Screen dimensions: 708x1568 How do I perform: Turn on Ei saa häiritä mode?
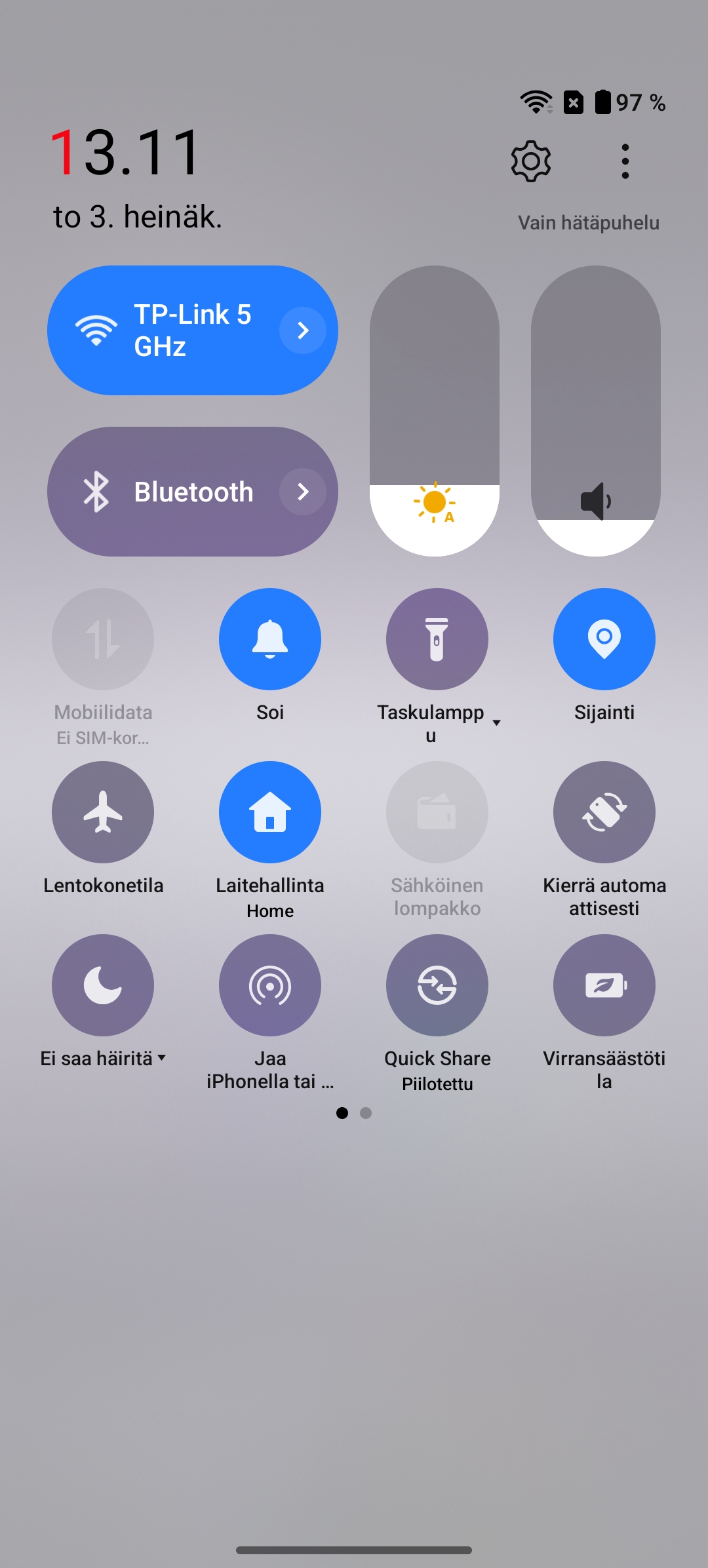click(x=103, y=985)
